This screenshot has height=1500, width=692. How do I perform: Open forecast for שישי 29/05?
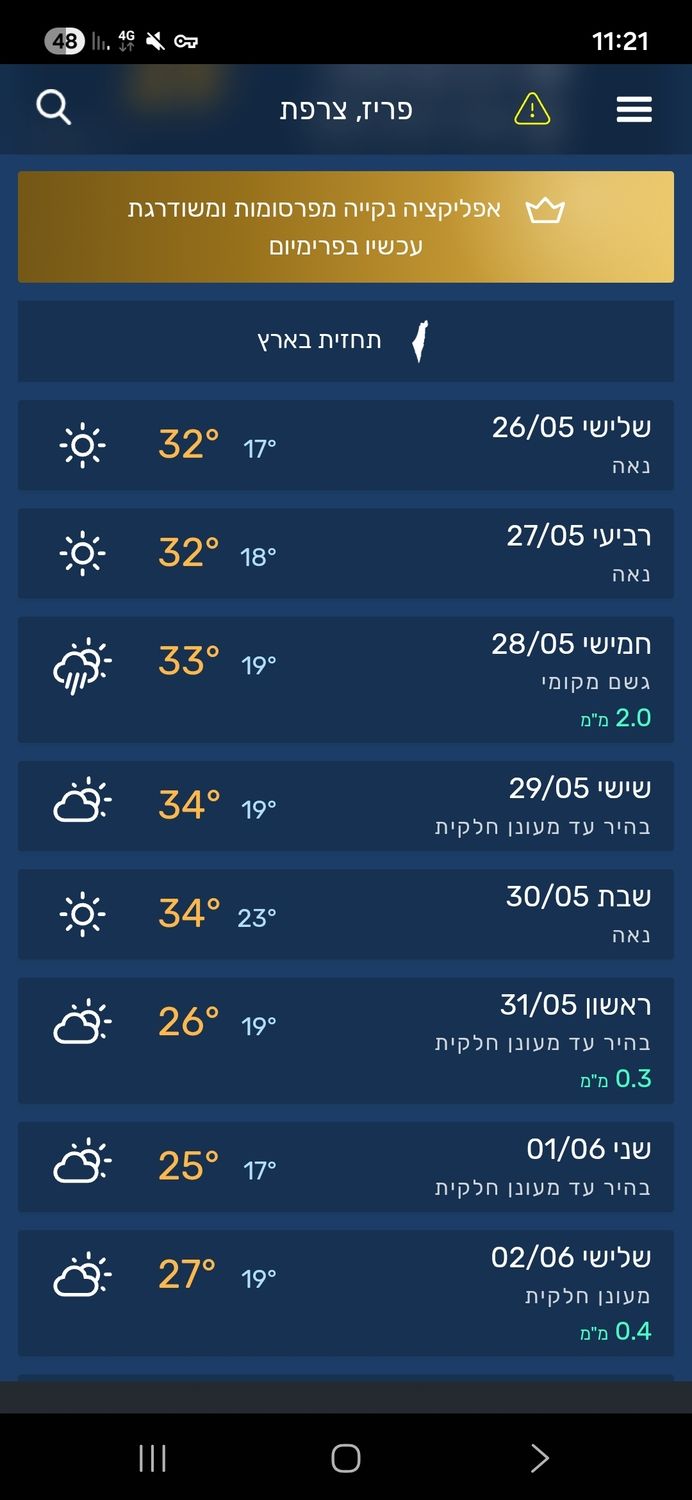[x=346, y=806]
